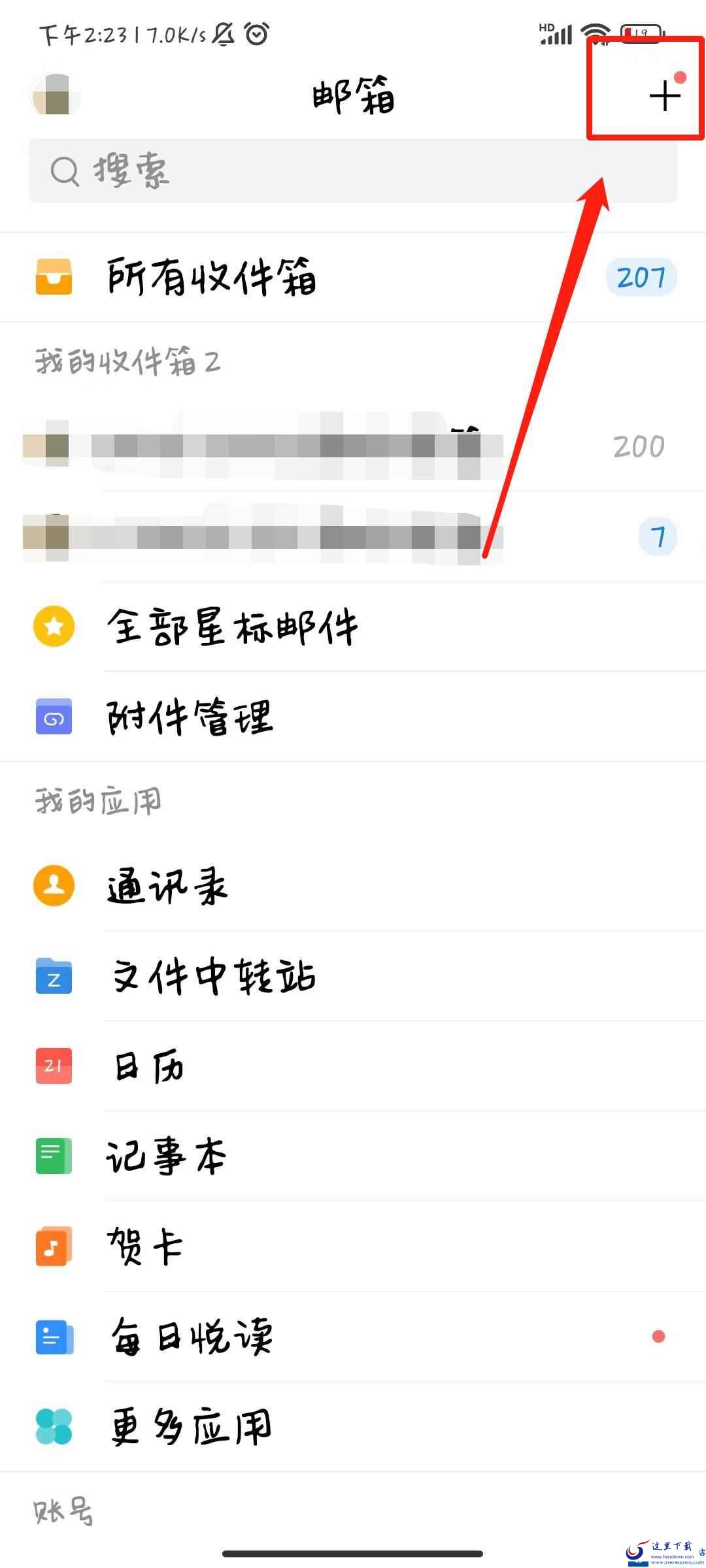Open 日历 calendar
The image size is (706, 1568).
click(353, 1066)
